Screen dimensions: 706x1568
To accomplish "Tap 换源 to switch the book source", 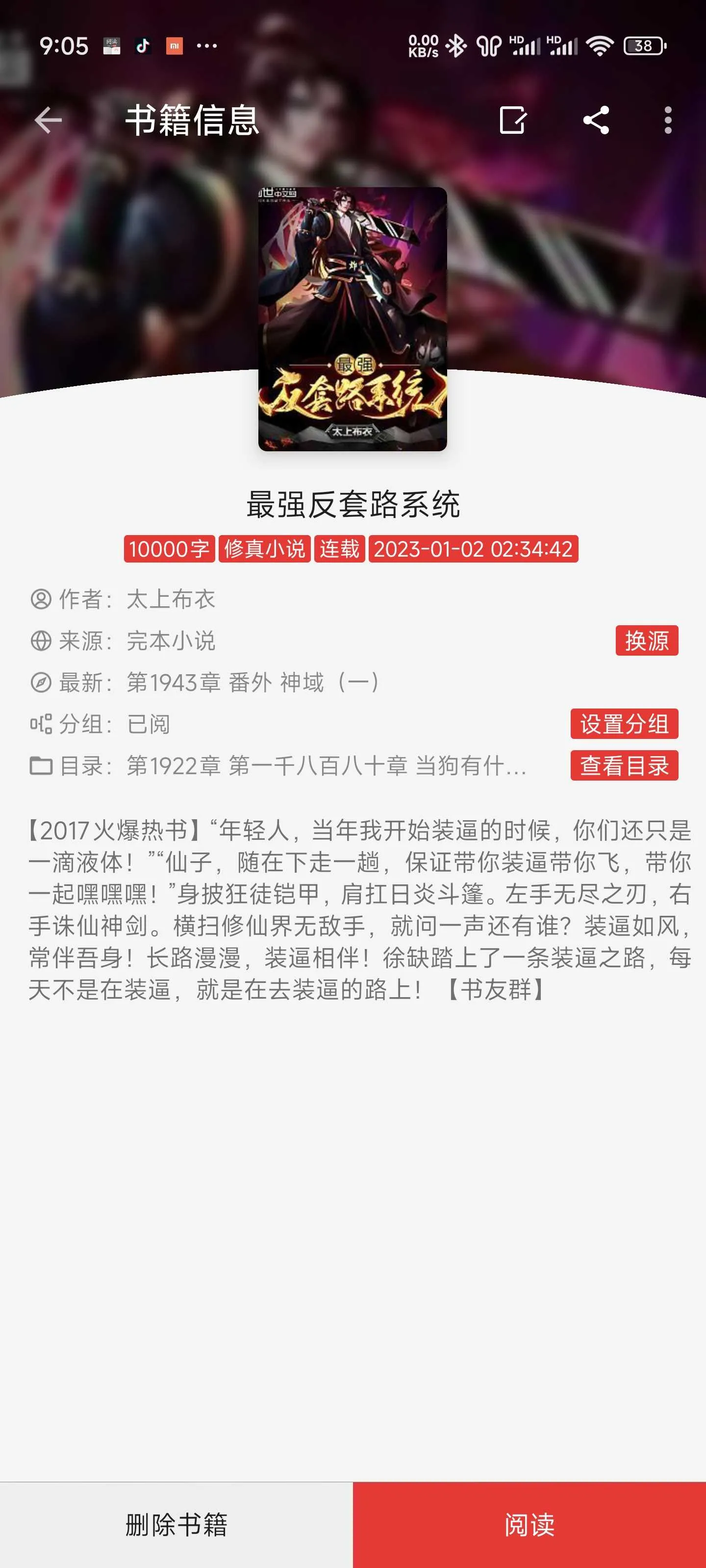I will coord(646,640).
